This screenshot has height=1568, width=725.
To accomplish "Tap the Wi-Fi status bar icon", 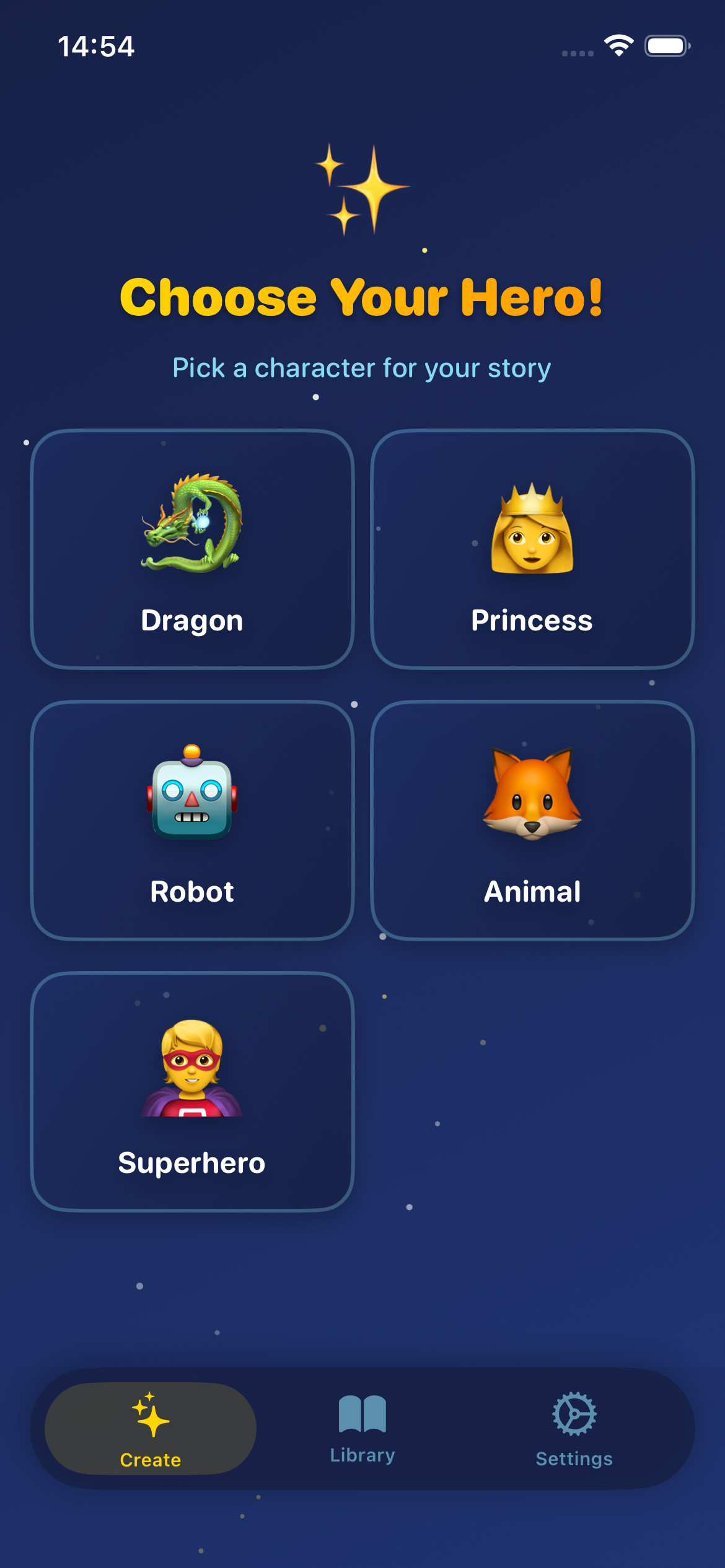I will click(x=618, y=44).
